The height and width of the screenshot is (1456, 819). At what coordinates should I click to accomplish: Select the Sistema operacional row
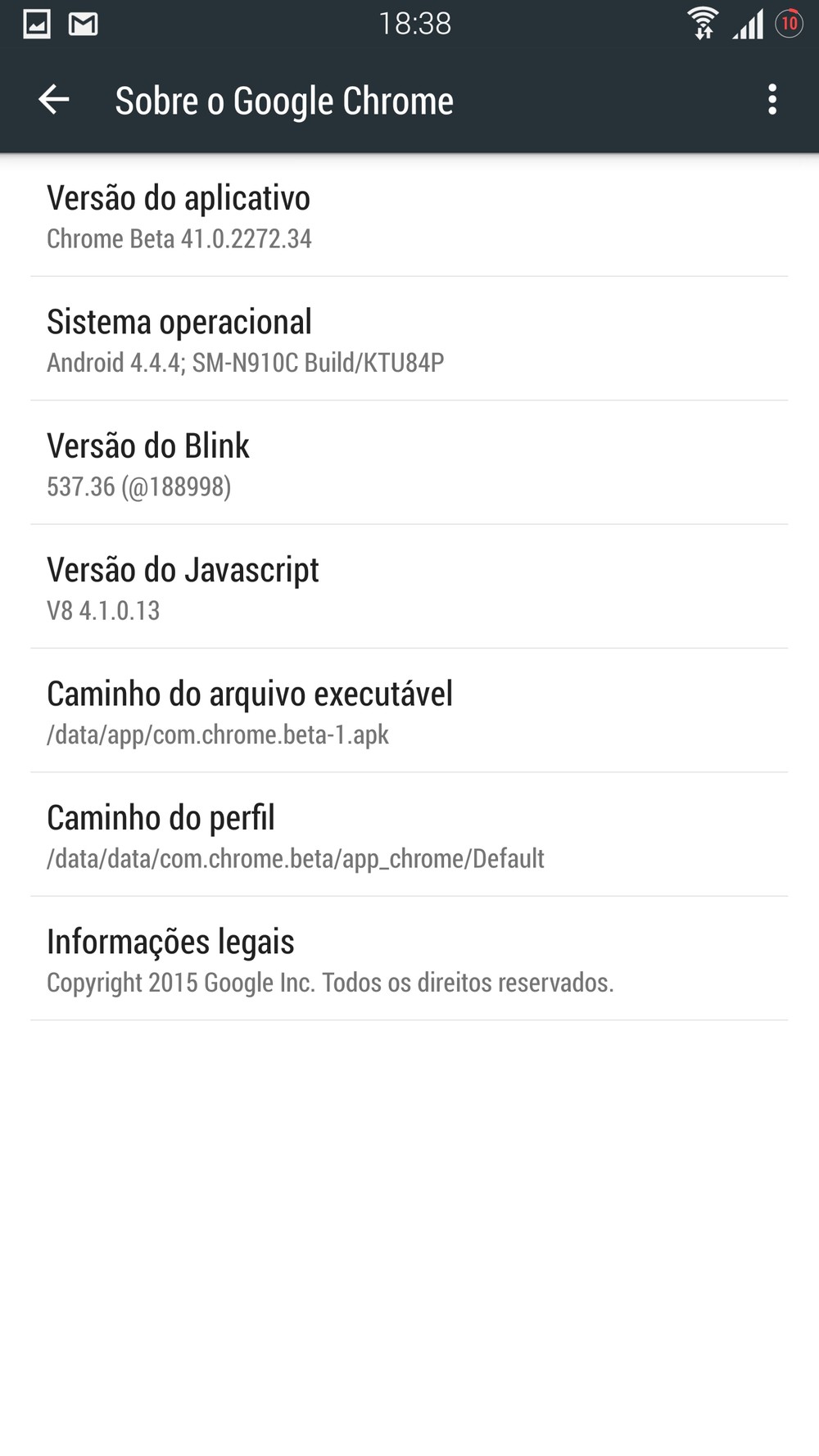coord(409,339)
